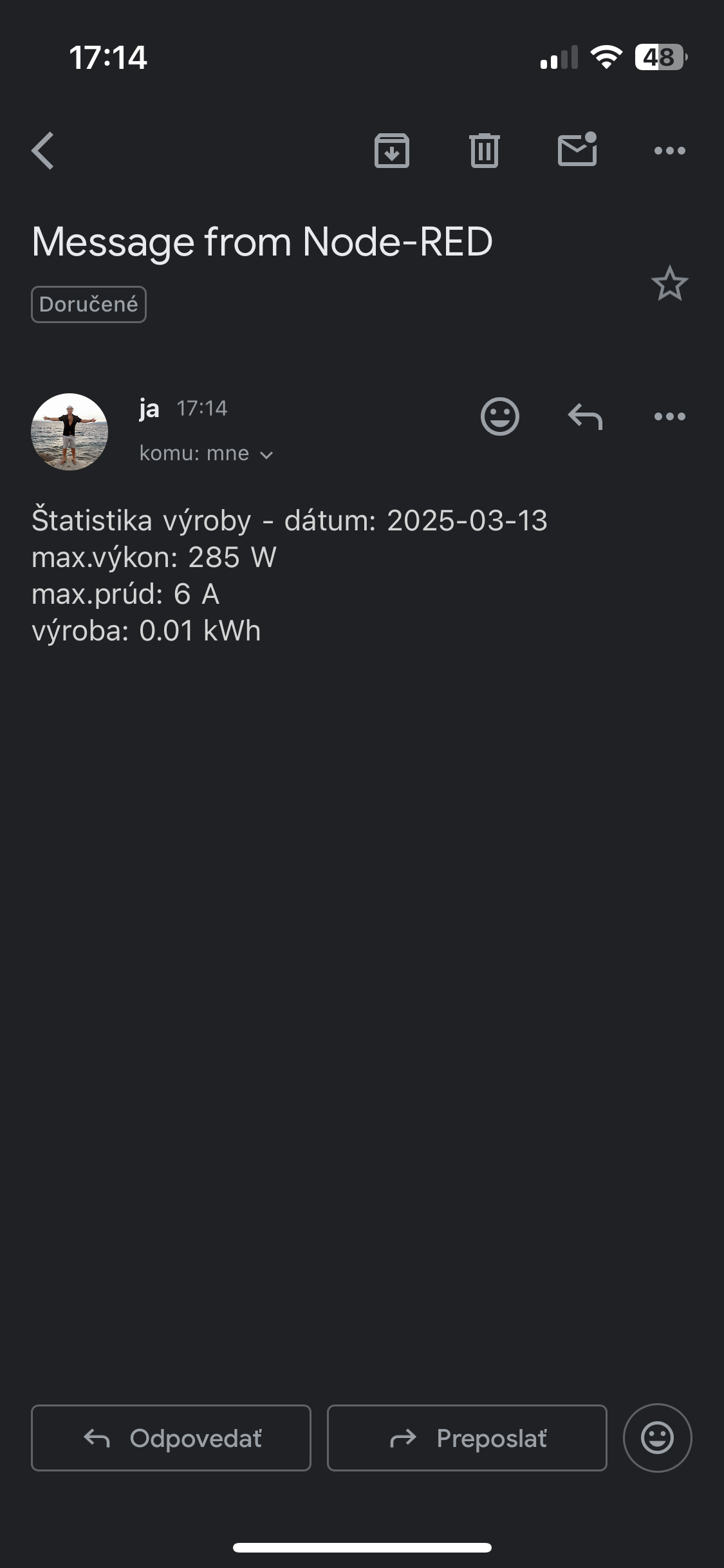Archive this email
Image resolution: width=724 pixels, height=1568 pixels.
tap(391, 151)
